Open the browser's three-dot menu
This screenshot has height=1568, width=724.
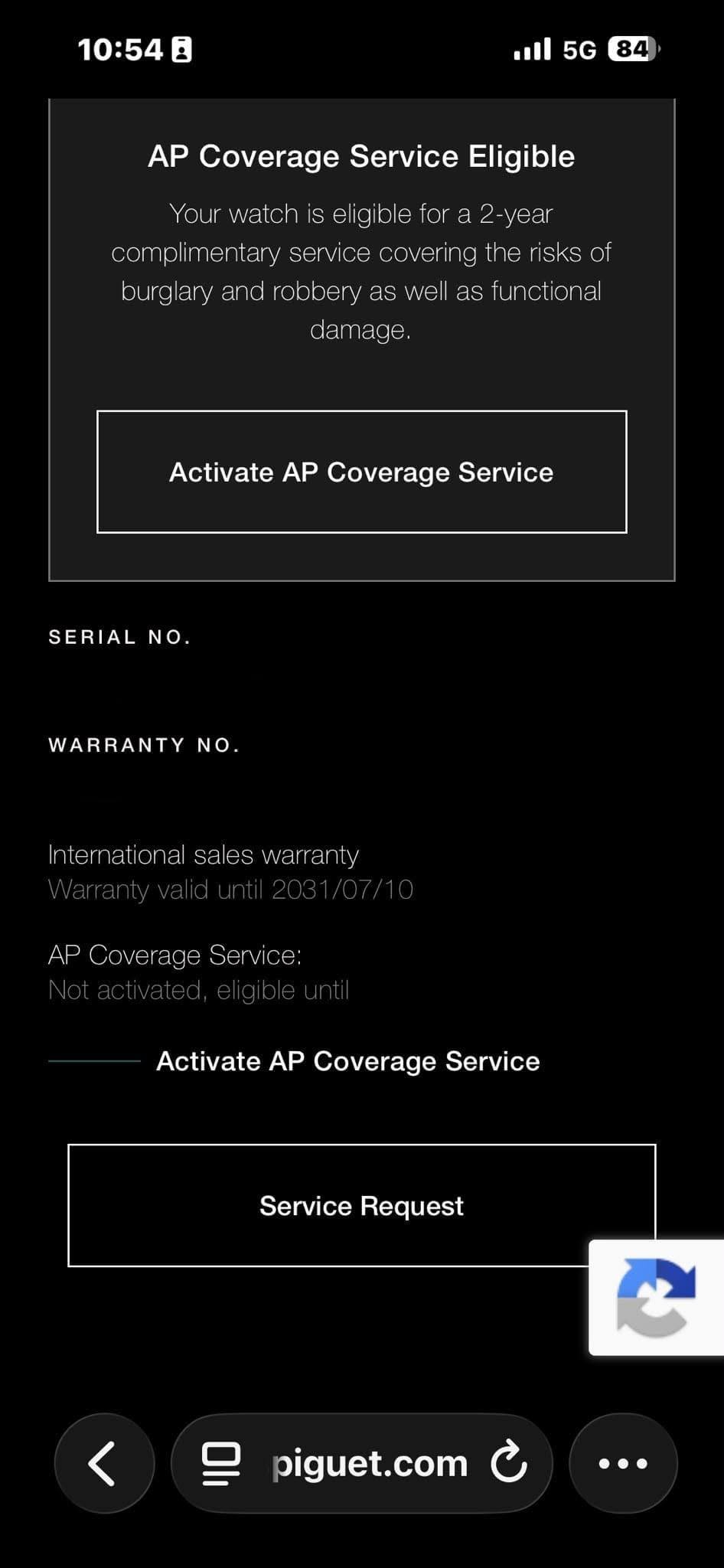[623, 1463]
